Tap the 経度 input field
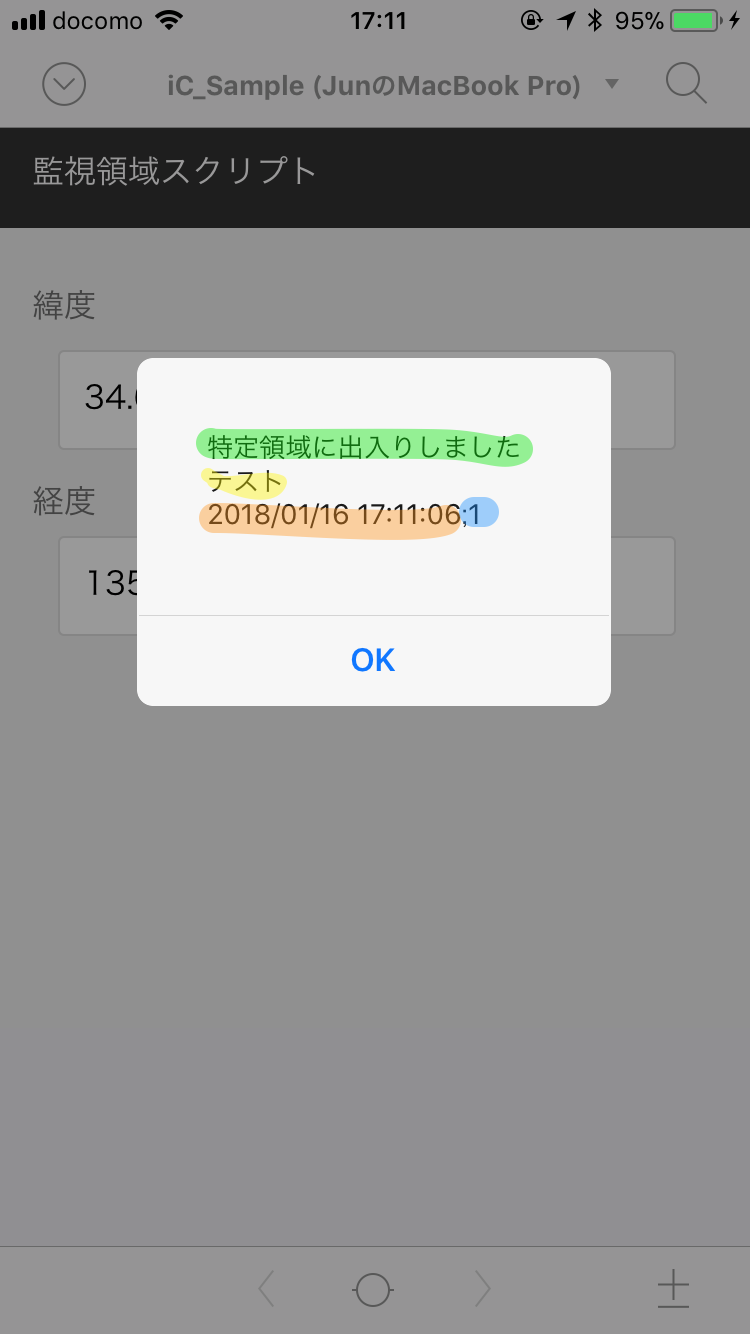The width and height of the screenshot is (750, 1334). [367, 586]
